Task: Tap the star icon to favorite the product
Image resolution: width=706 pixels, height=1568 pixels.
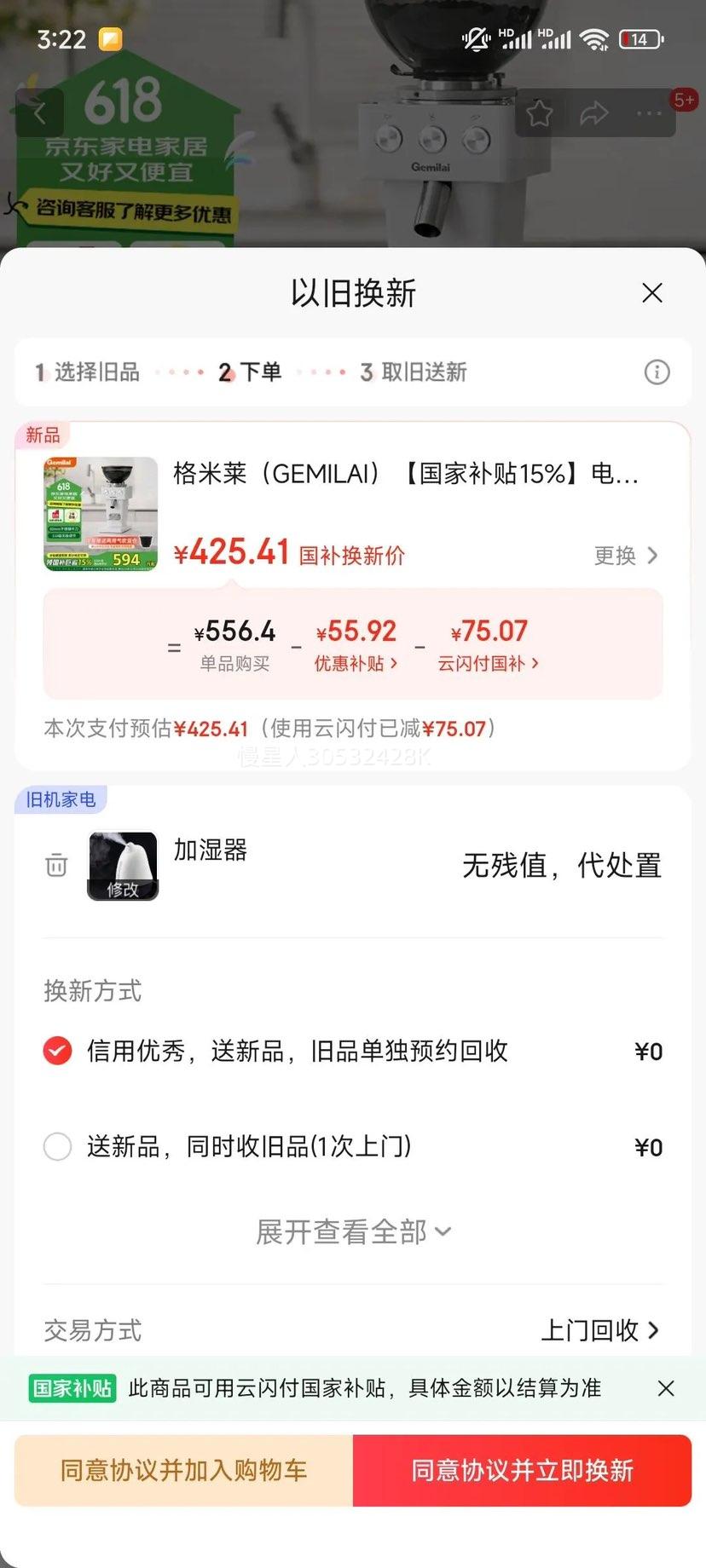Action: coord(539,112)
